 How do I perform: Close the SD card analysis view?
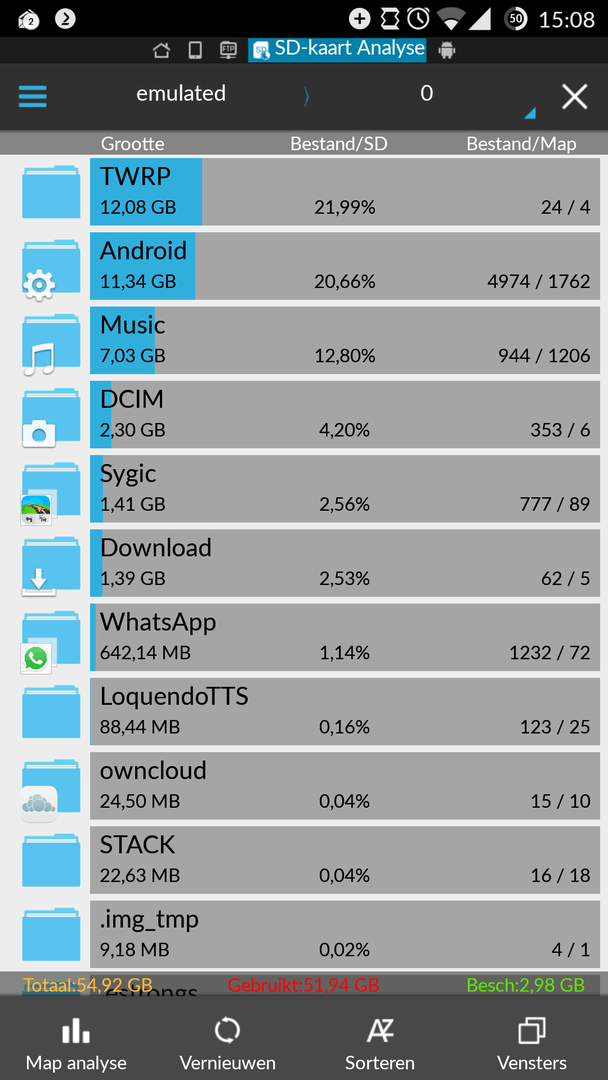click(x=574, y=96)
